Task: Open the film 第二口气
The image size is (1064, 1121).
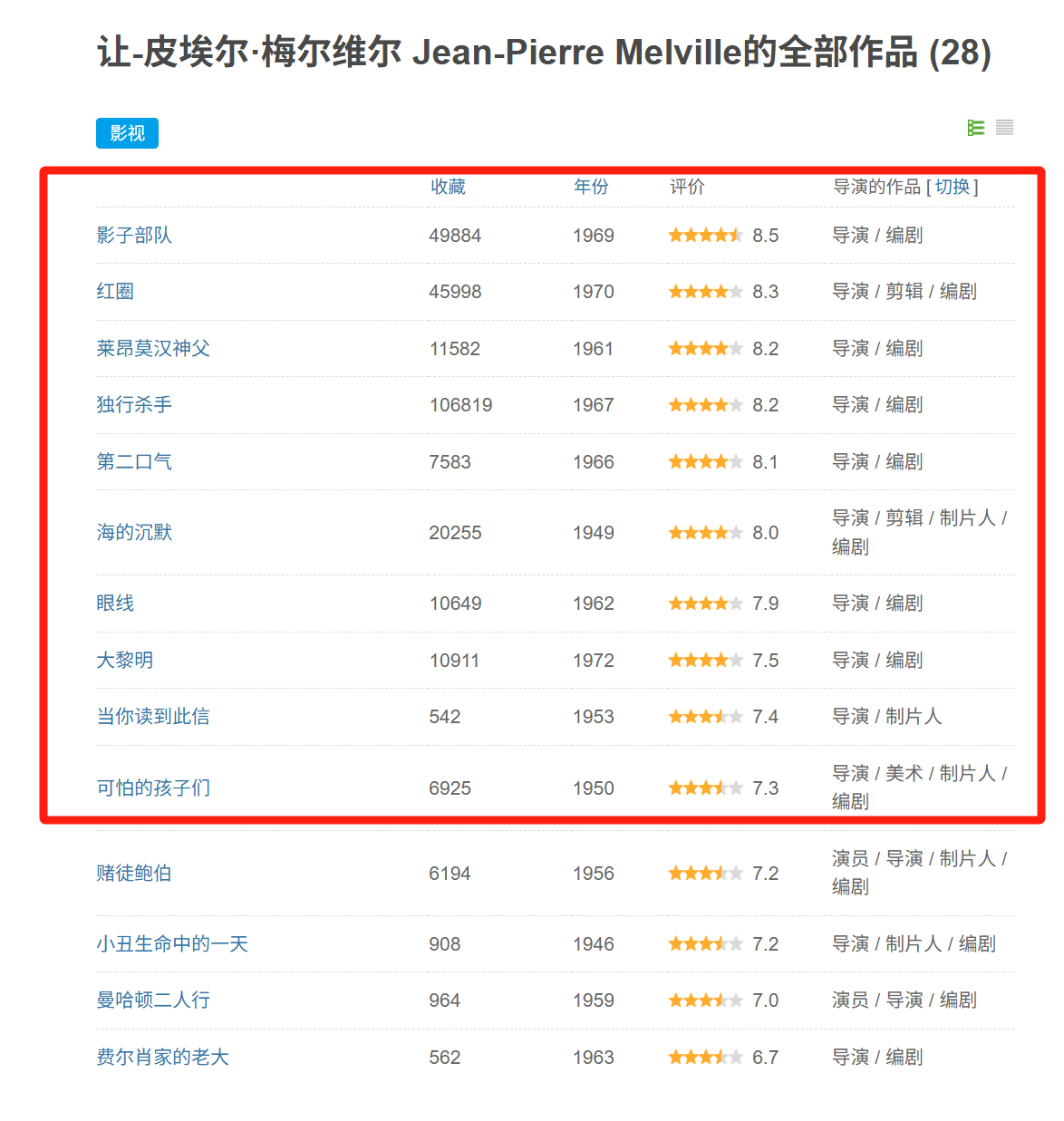Action: [x=134, y=462]
